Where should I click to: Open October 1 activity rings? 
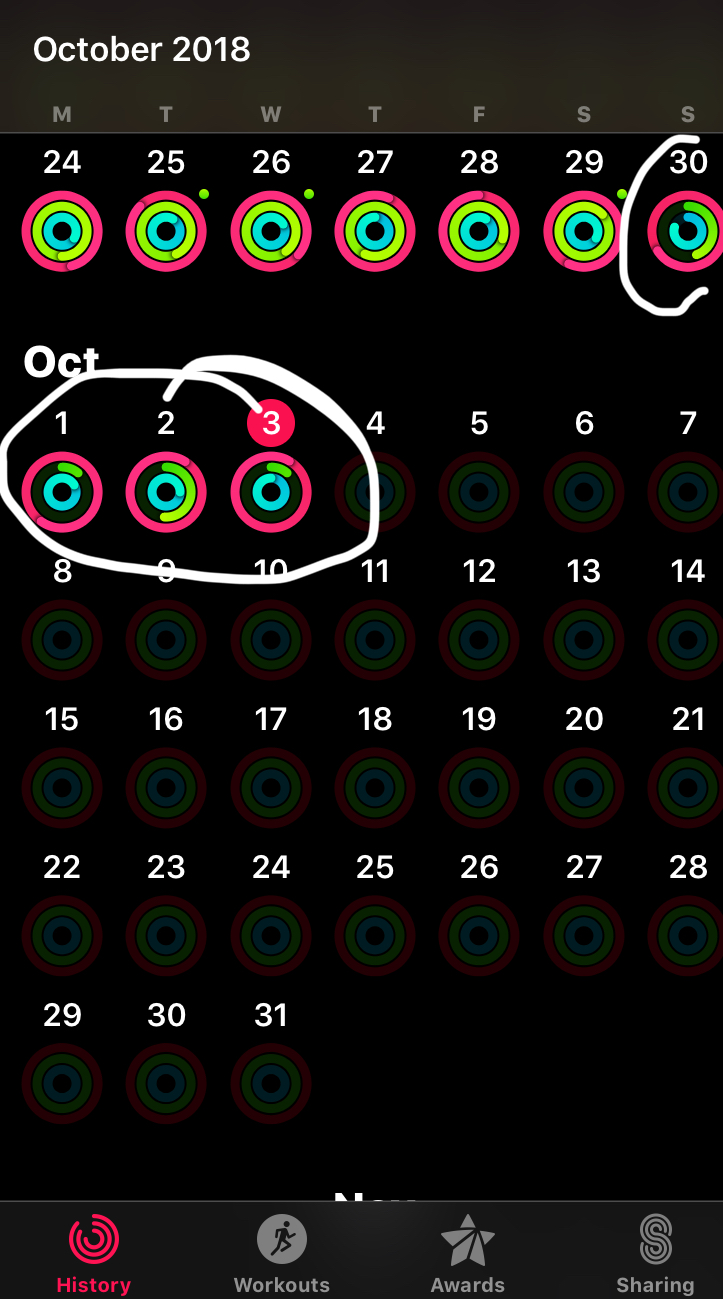pyautogui.click(x=62, y=492)
